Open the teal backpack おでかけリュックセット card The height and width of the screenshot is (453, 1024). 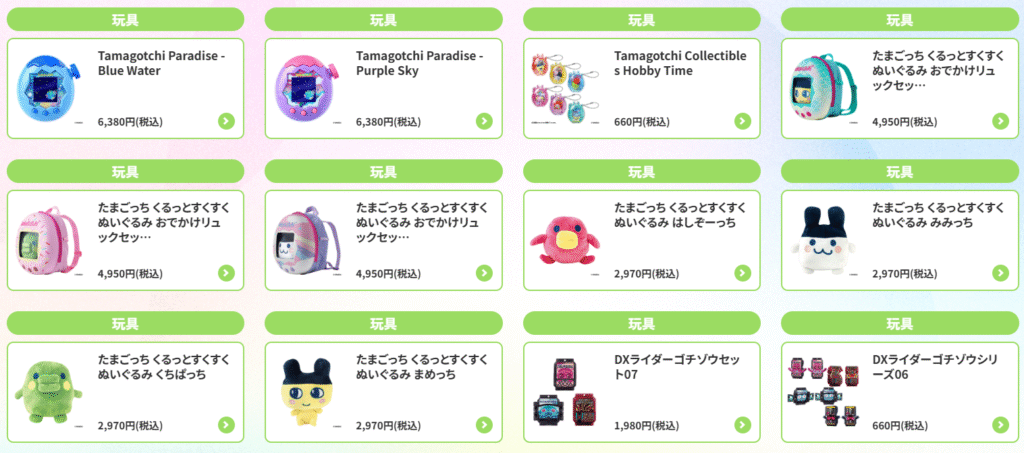pos(899,88)
